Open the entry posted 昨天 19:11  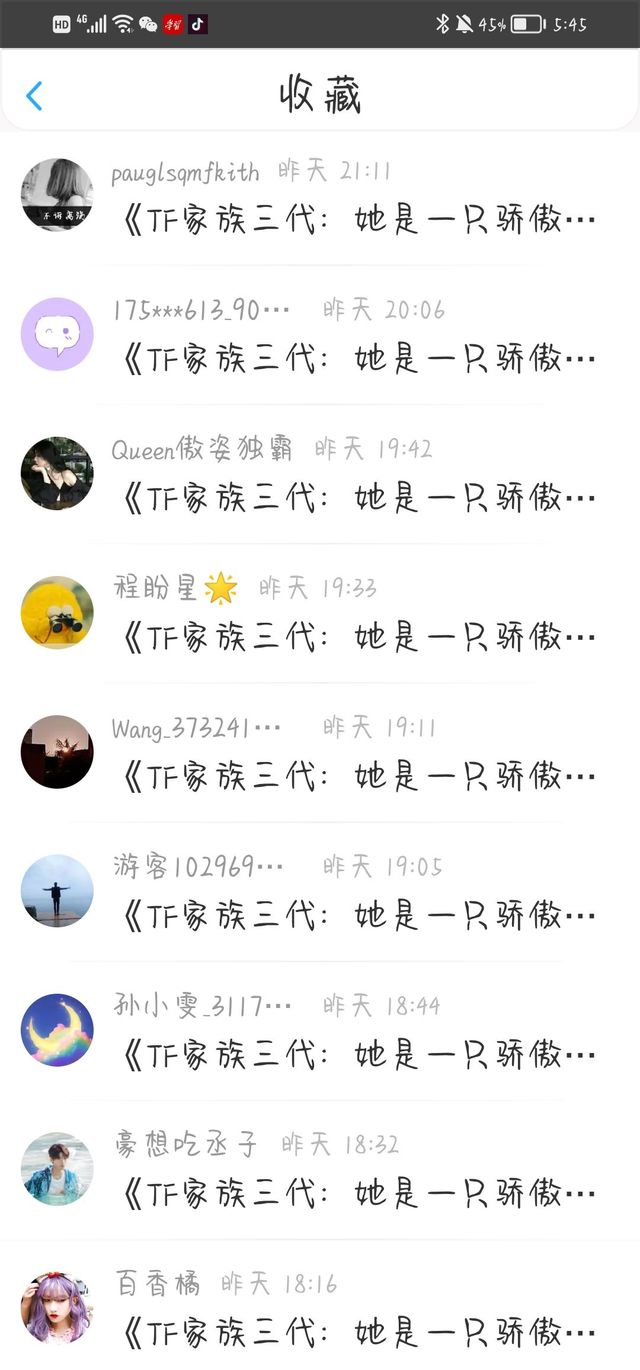358,774
